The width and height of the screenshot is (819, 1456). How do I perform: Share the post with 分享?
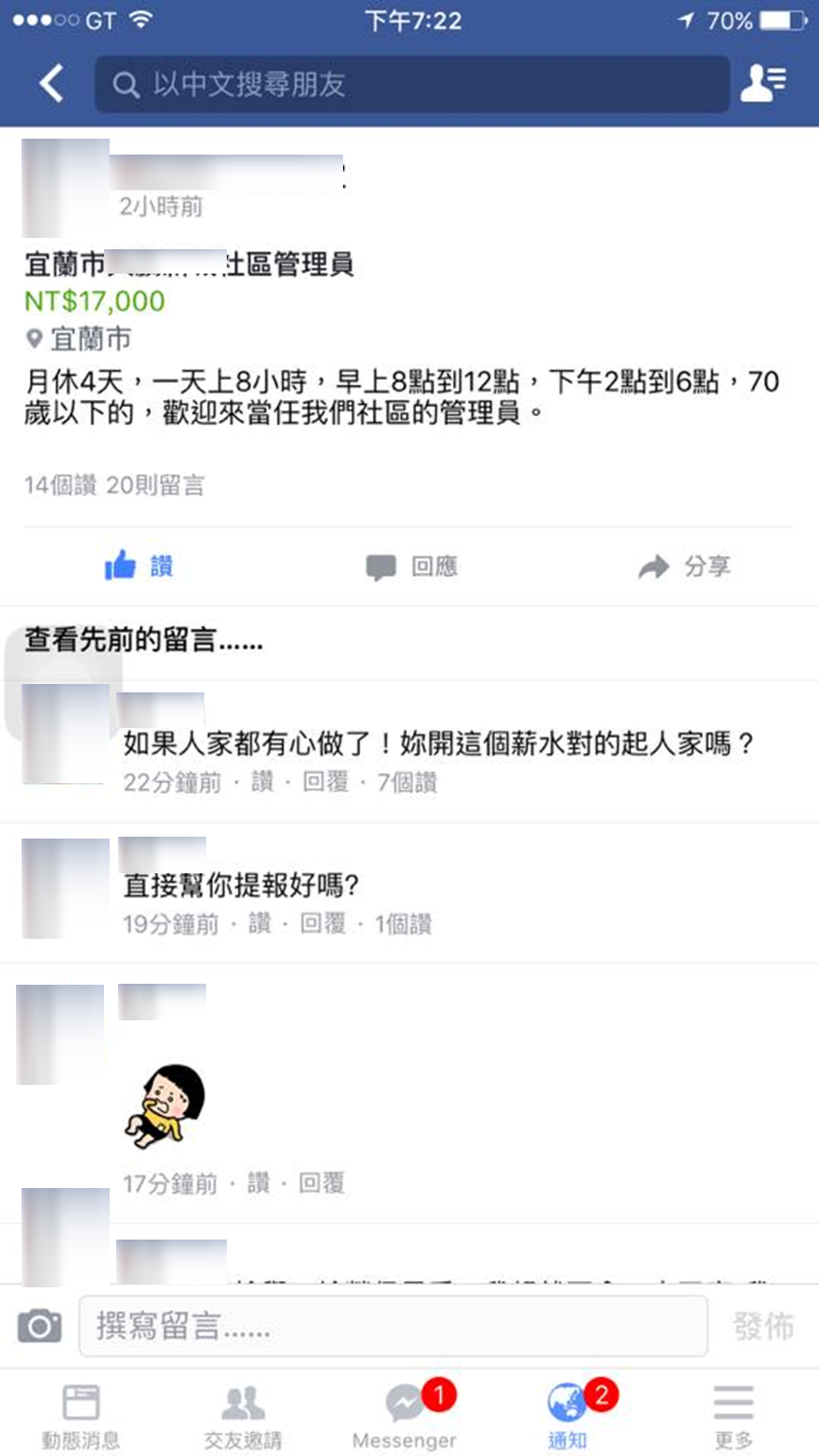point(684,566)
